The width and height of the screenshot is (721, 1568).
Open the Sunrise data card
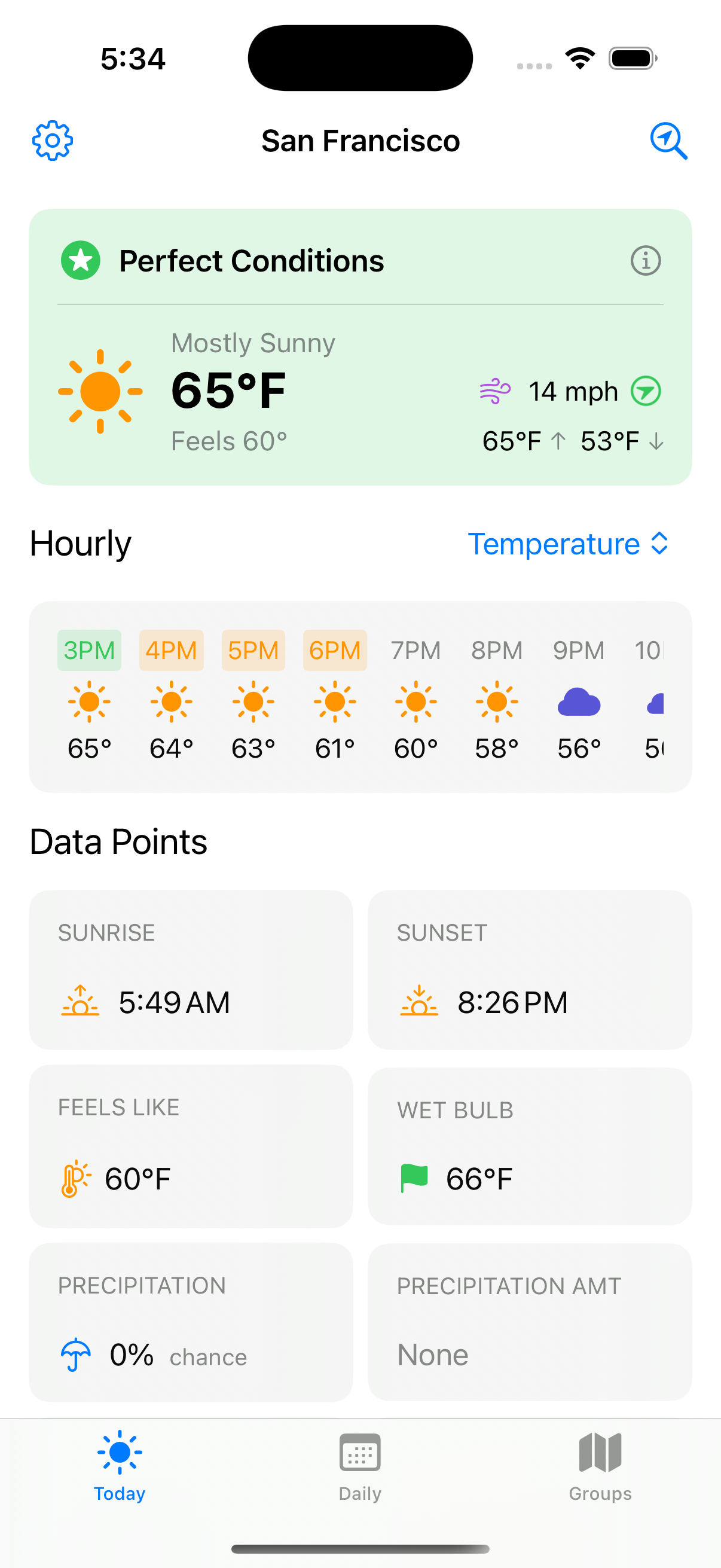191,969
